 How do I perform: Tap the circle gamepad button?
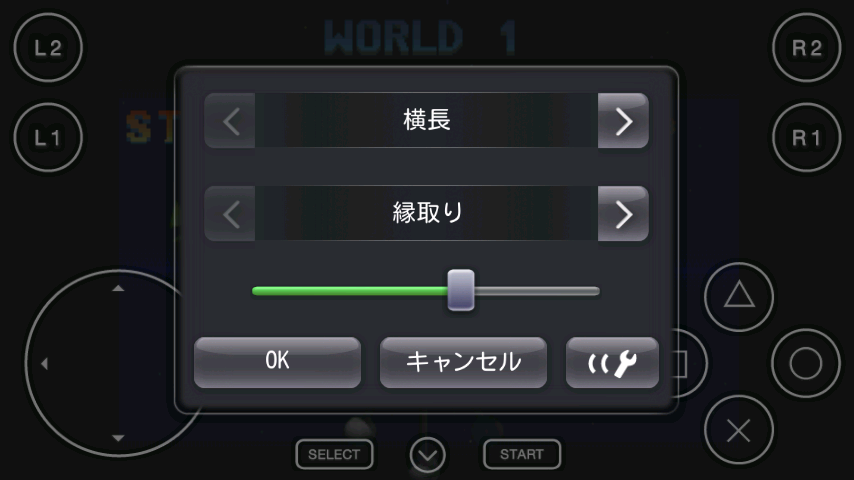point(806,363)
